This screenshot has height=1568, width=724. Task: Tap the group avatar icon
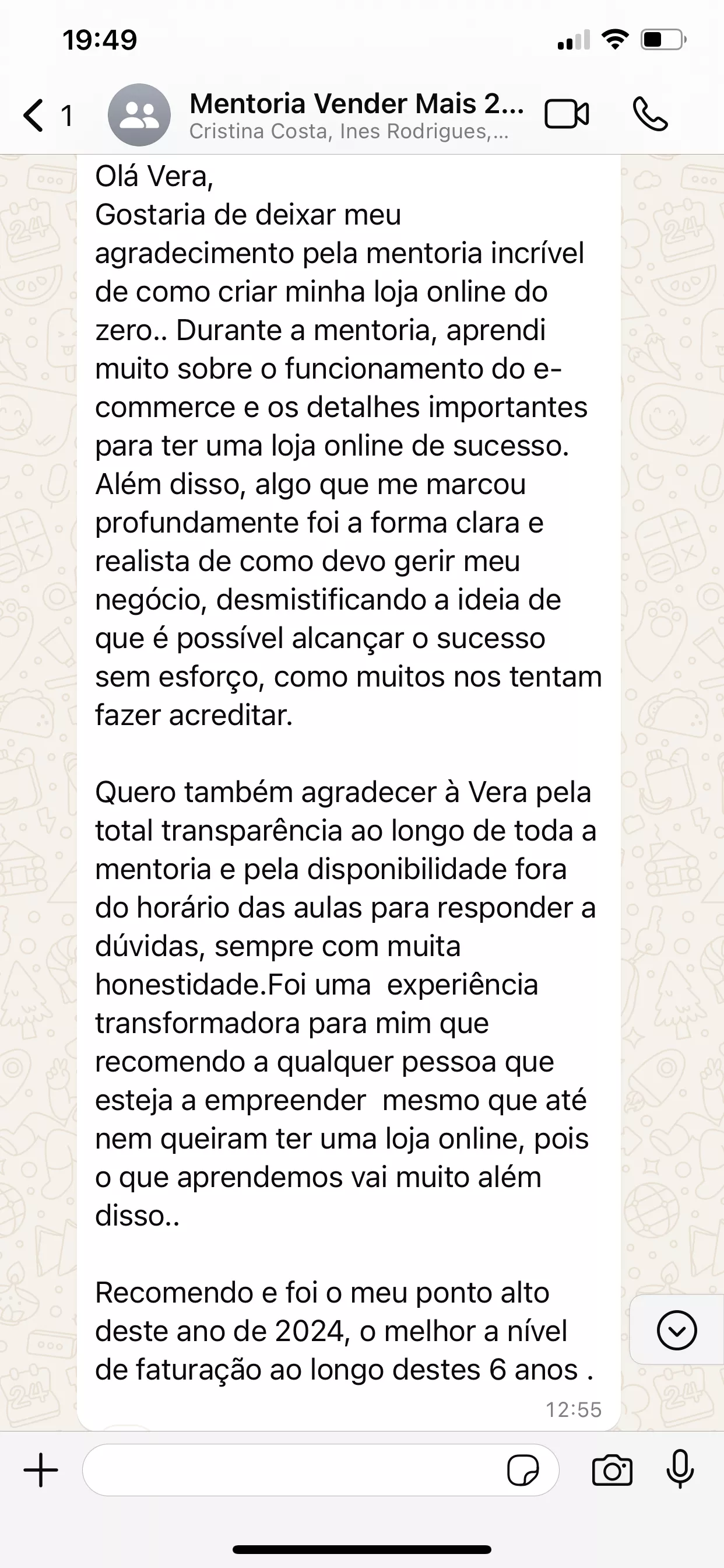pos(139,115)
